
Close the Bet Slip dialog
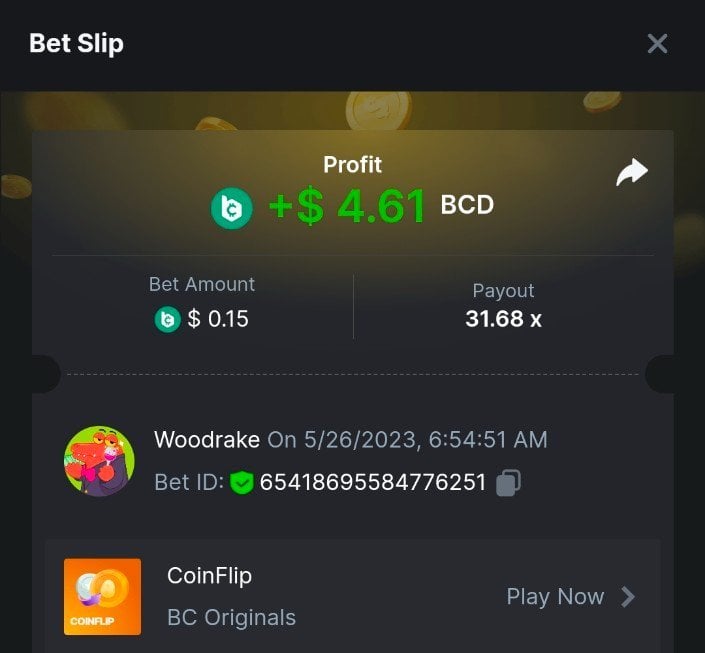pyautogui.click(x=657, y=43)
